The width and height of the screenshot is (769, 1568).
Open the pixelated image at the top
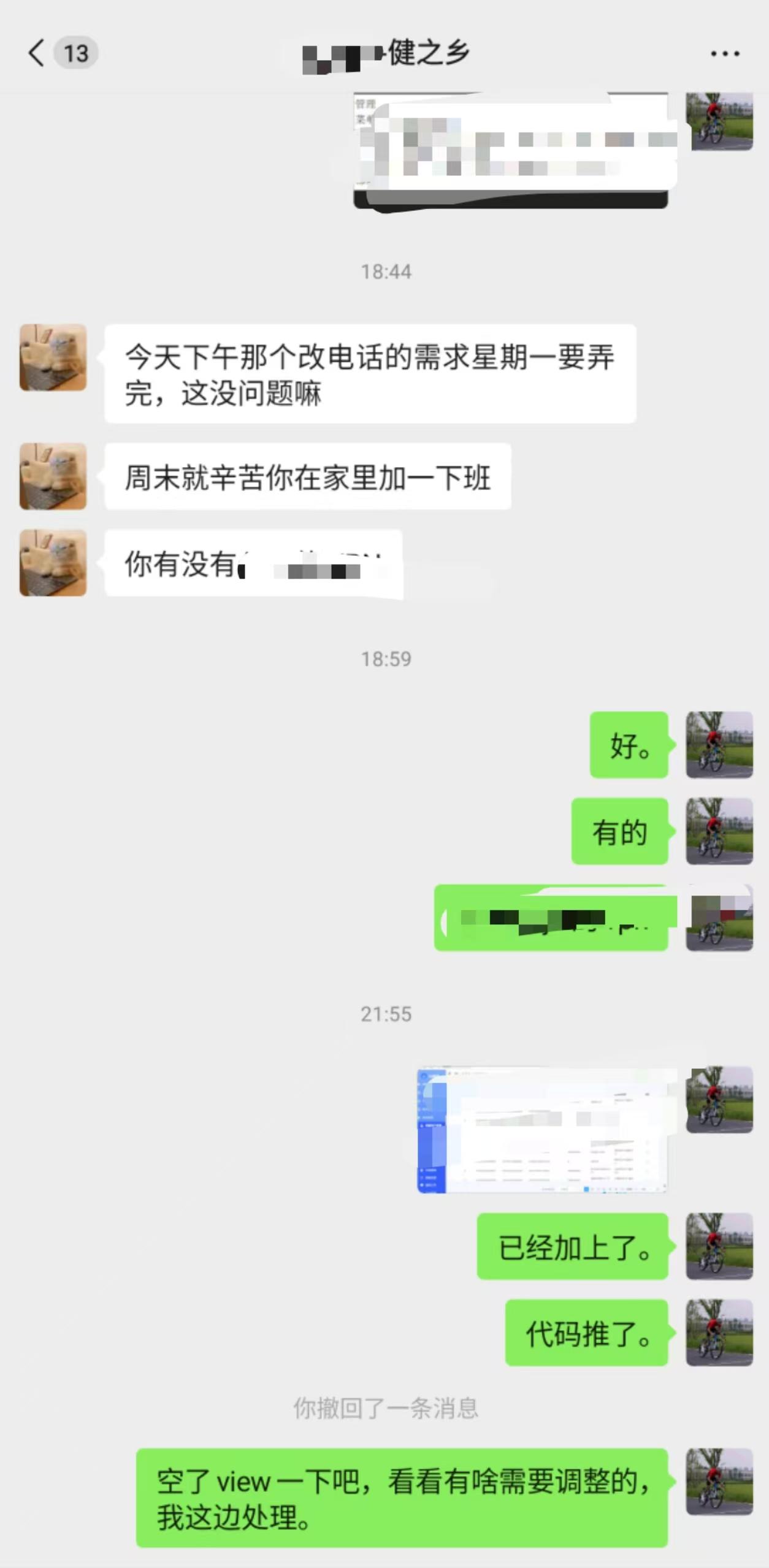(510, 150)
